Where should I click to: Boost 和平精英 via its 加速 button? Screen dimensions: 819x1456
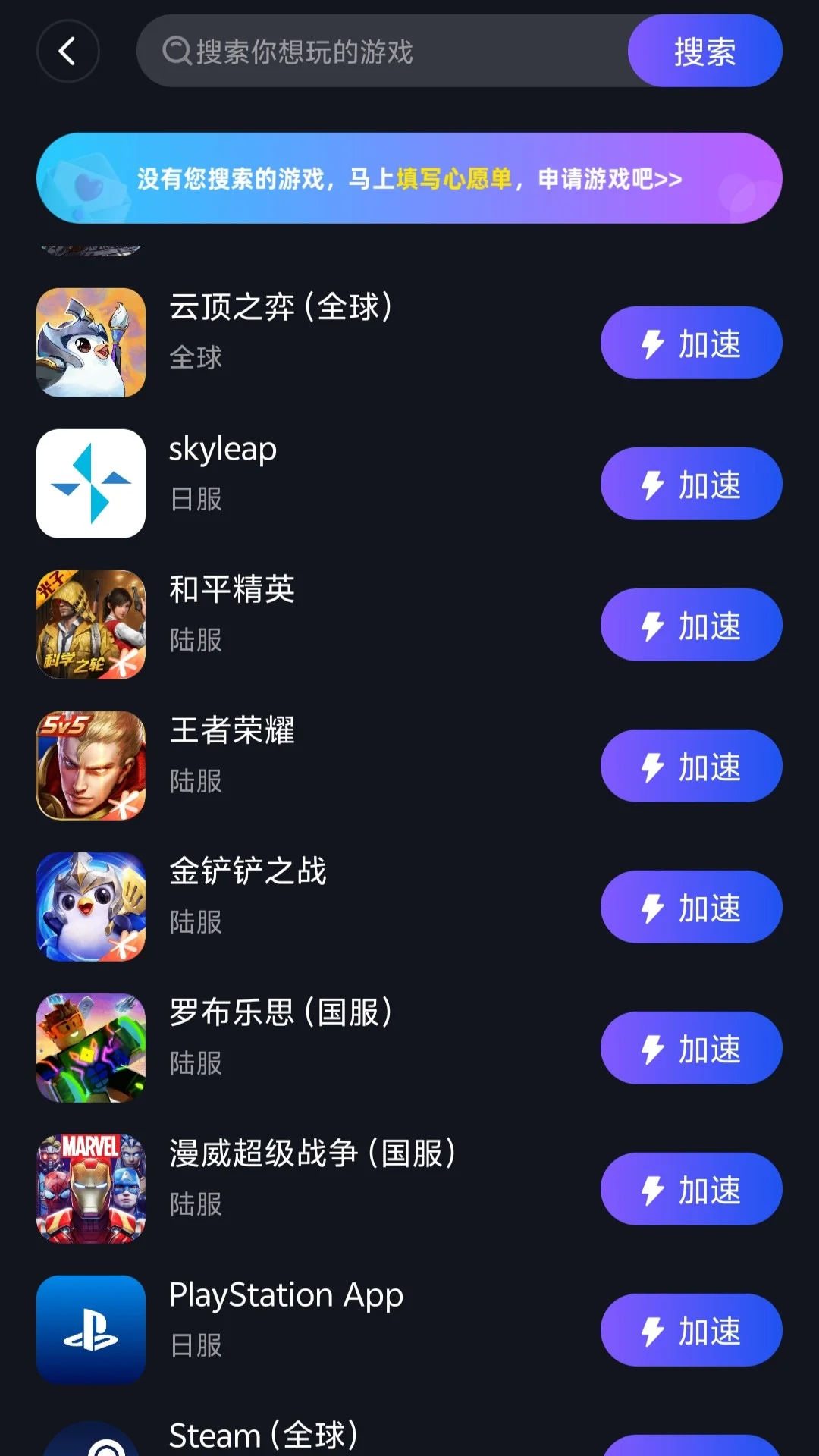click(690, 624)
